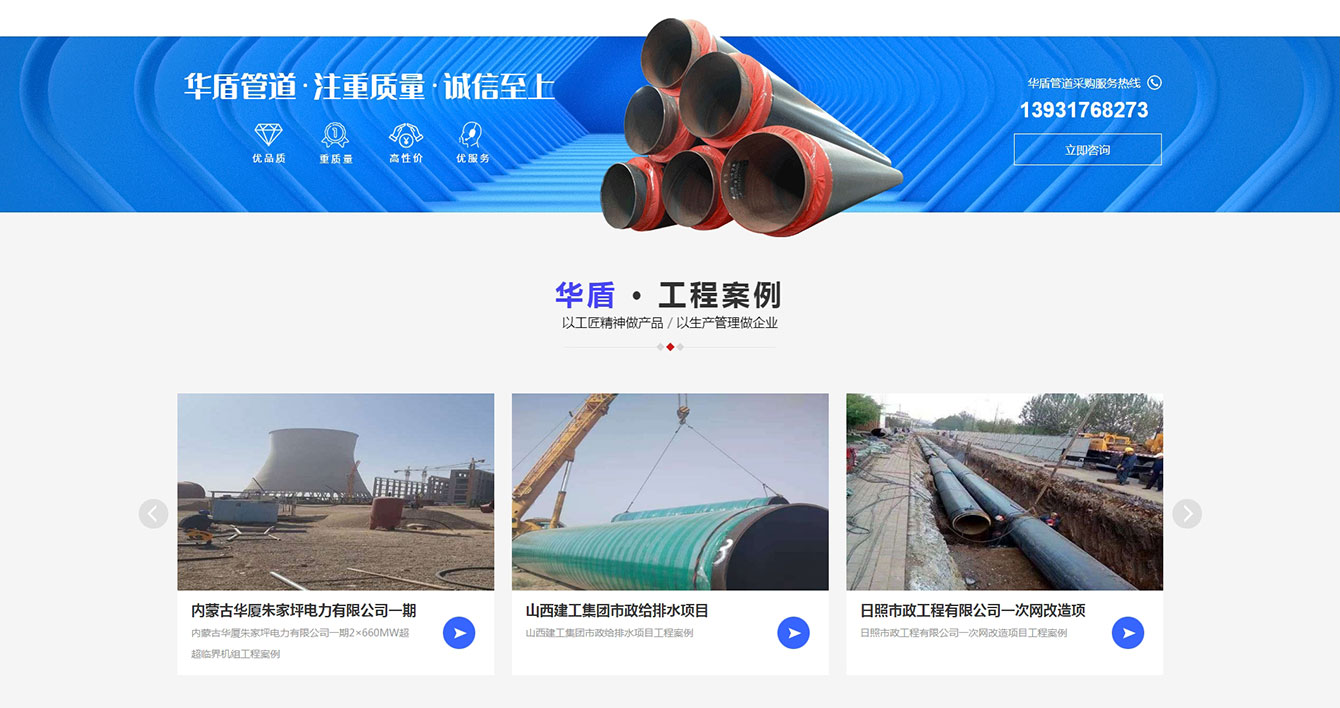Tap the arrow button on 山西建工集团 card

(793, 633)
